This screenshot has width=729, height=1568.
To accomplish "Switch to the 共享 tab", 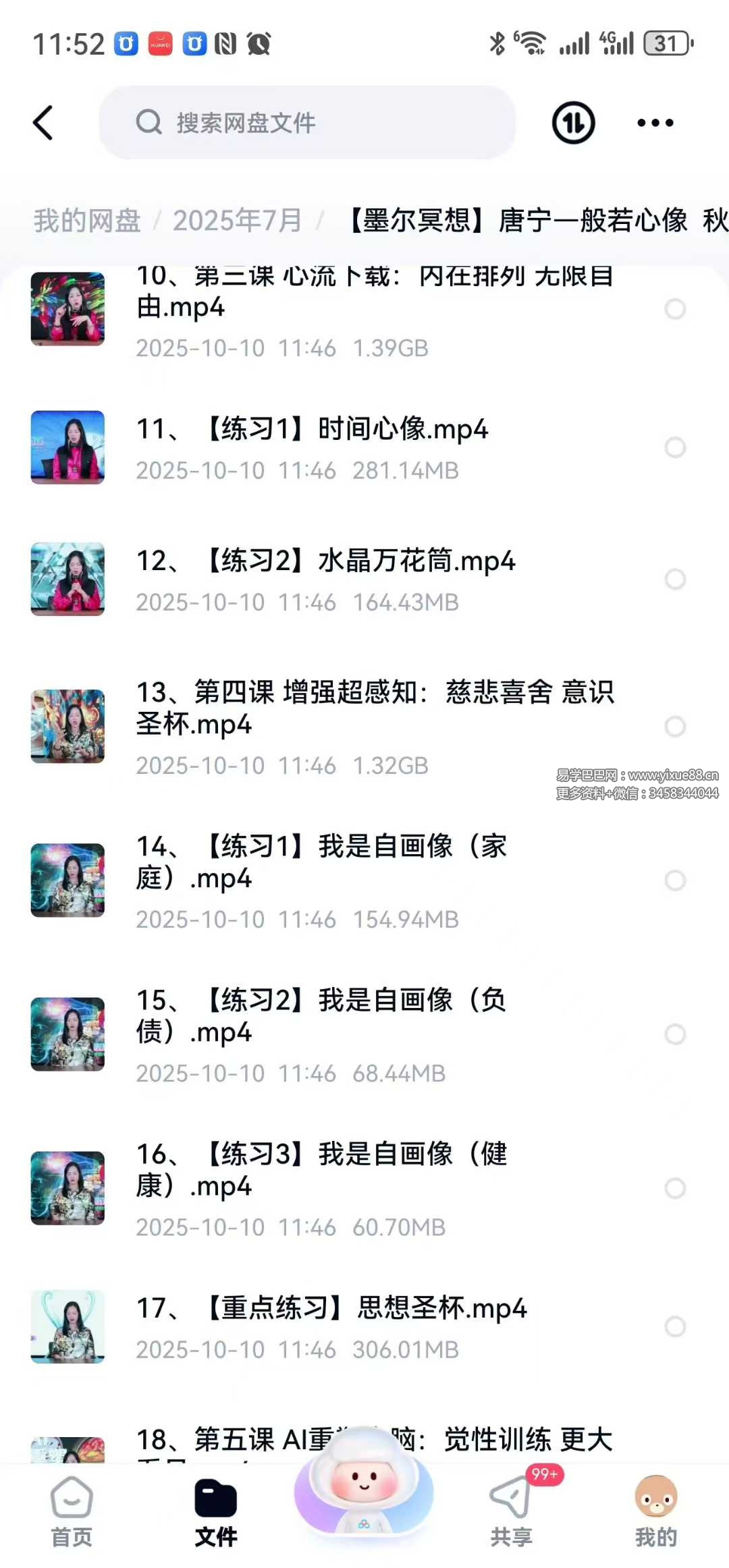I will [511, 1513].
